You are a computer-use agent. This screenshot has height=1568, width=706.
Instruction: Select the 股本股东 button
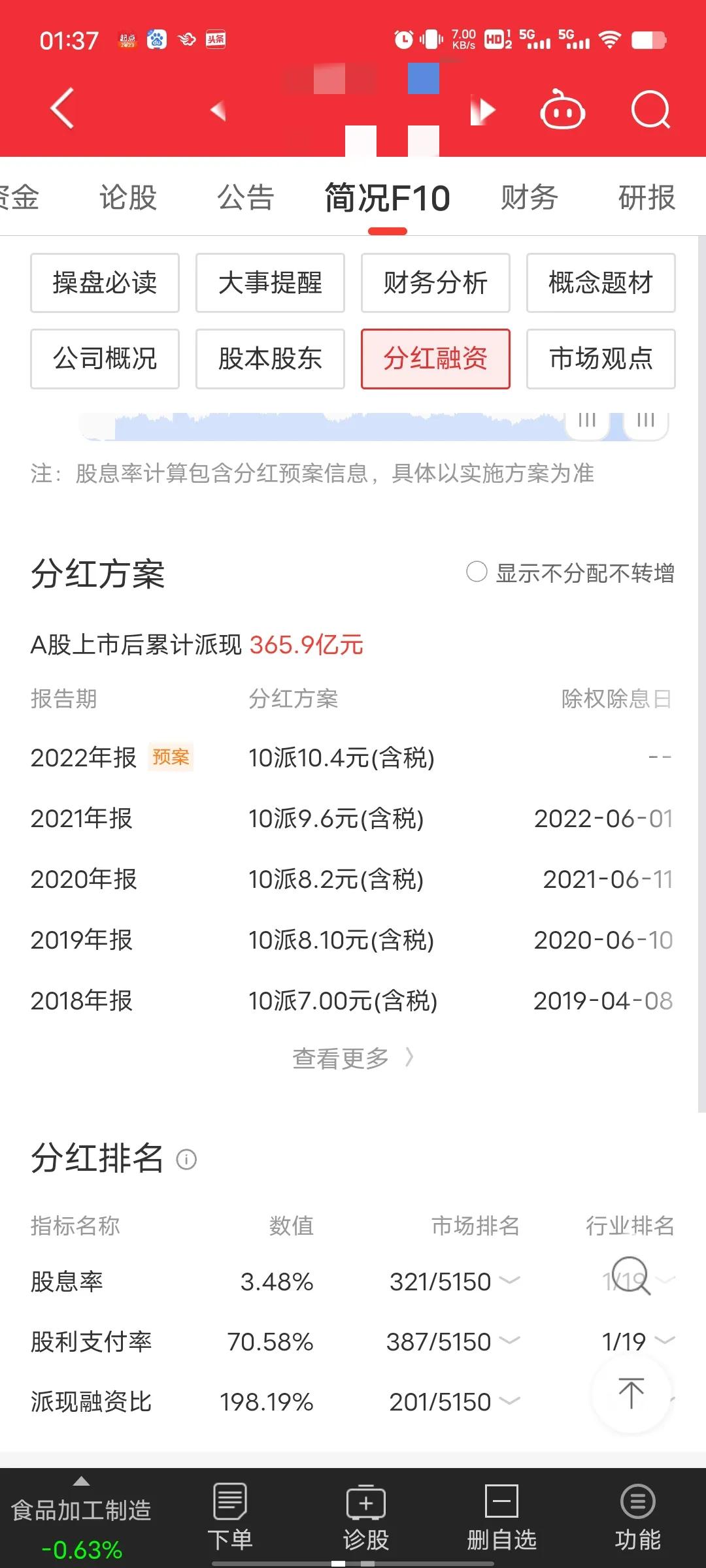[x=270, y=359]
